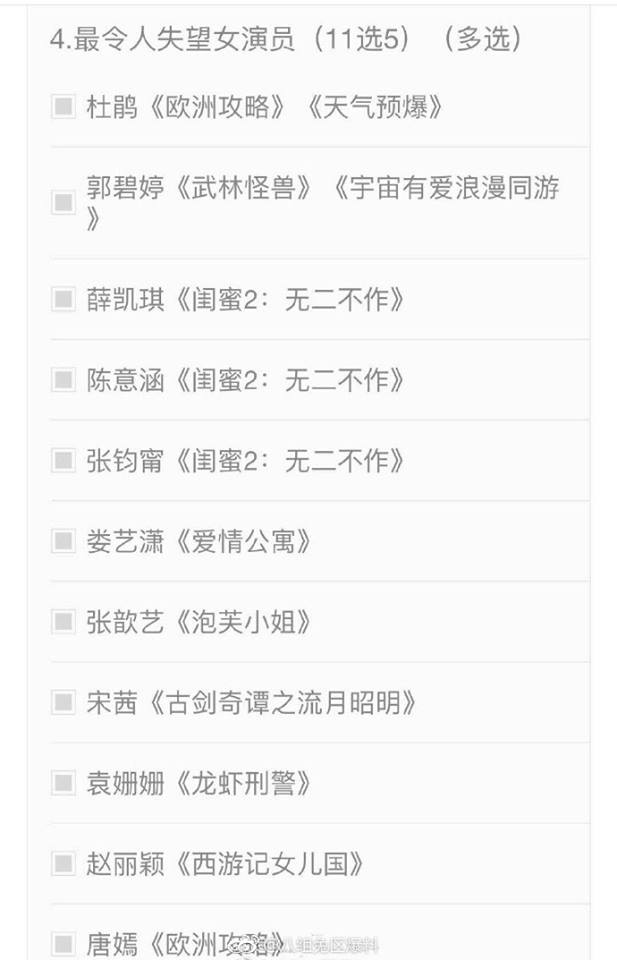The width and height of the screenshot is (617, 960).
Task: Select 郭碧婷《武林怪兽》 option
Action: pos(64,203)
